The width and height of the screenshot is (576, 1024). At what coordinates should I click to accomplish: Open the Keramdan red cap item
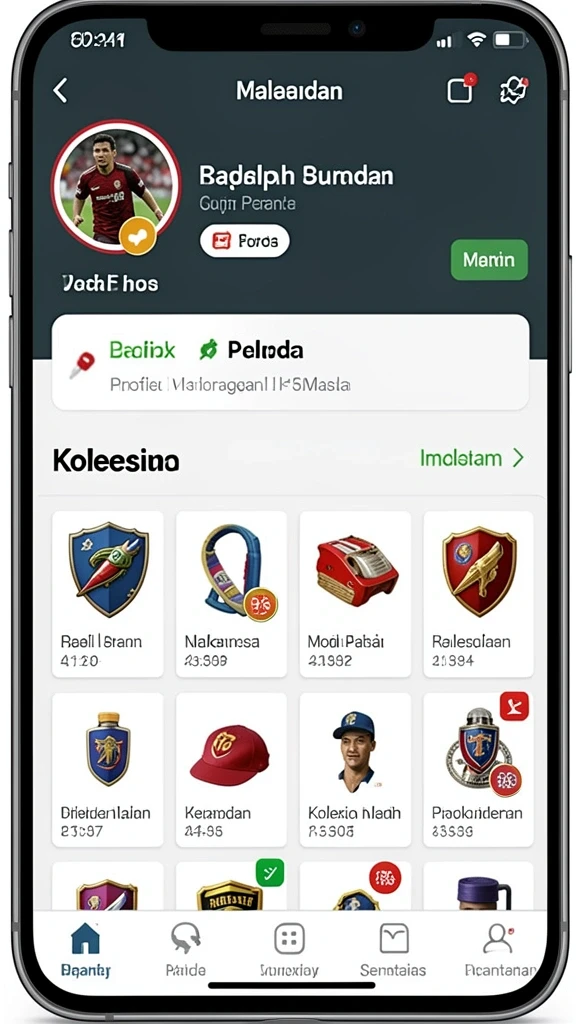[x=231, y=770]
